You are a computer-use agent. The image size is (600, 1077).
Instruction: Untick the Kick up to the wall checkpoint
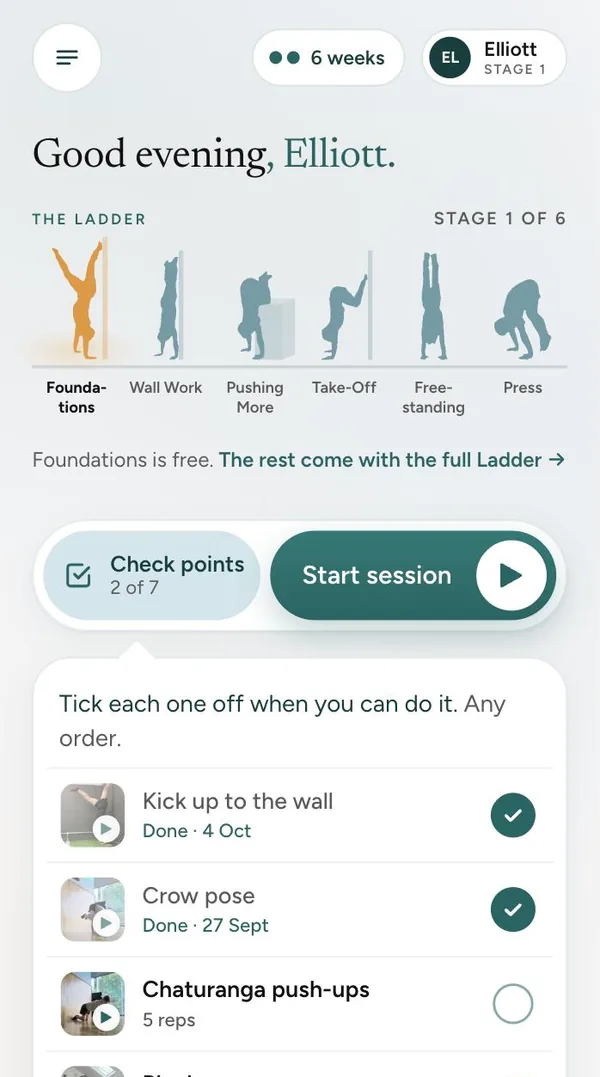(513, 815)
